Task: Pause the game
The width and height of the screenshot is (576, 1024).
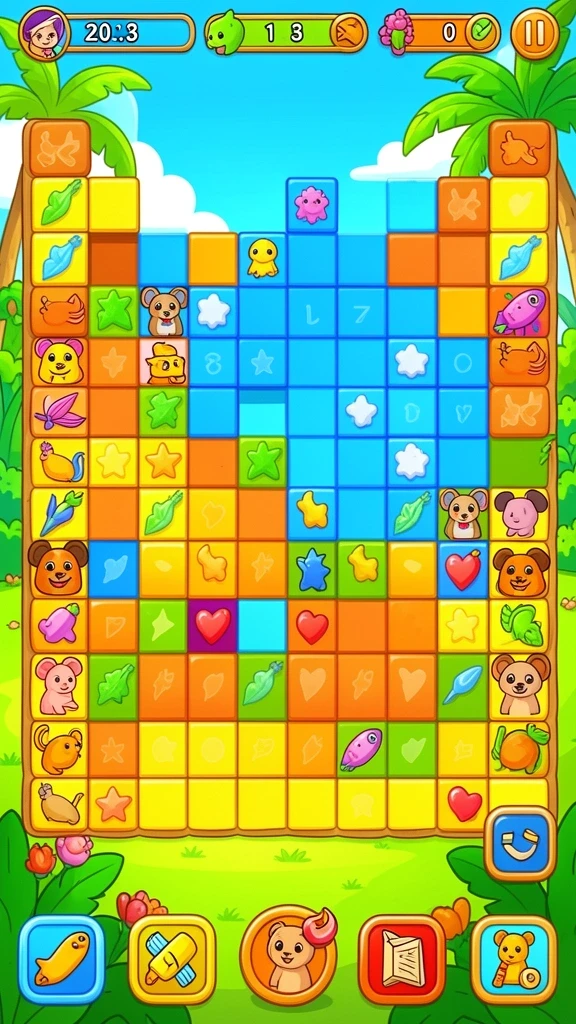Action: pyautogui.click(x=535, y=33)
